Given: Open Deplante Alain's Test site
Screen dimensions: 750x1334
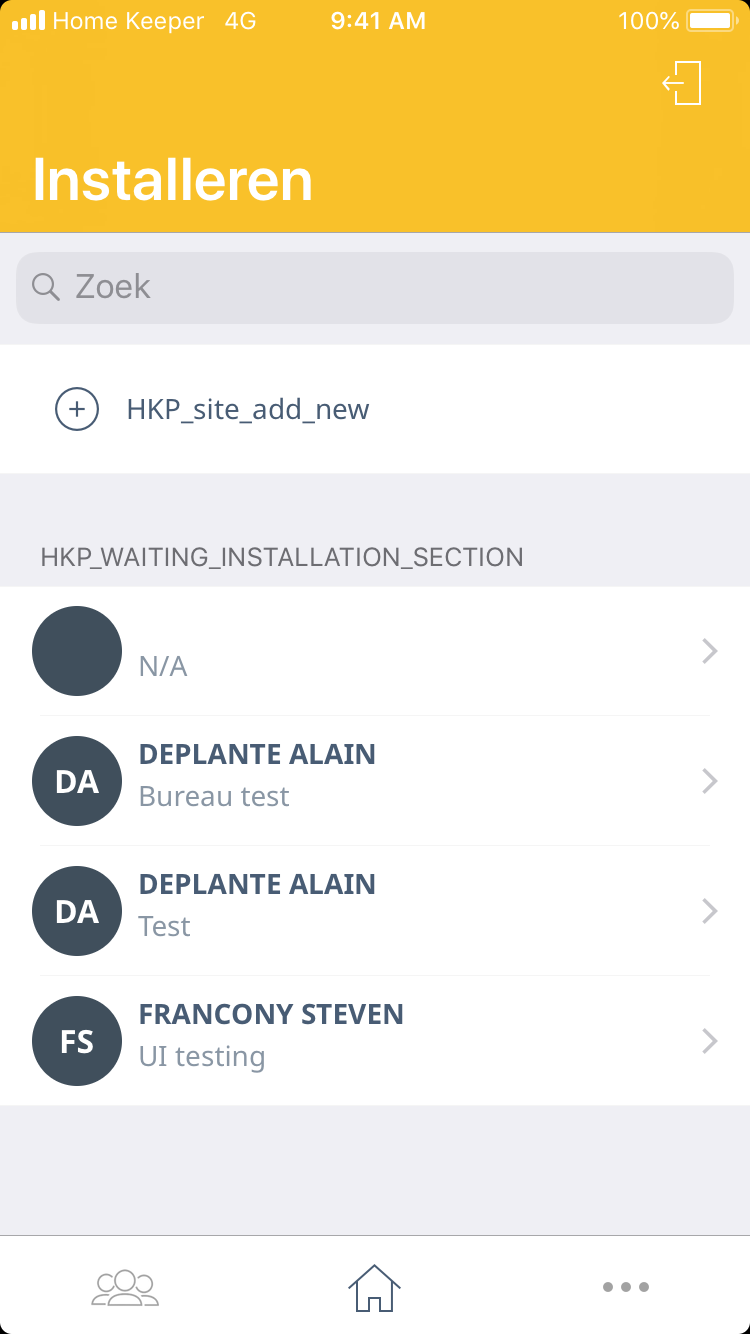Looking at the screenshot, I should 375,911.
